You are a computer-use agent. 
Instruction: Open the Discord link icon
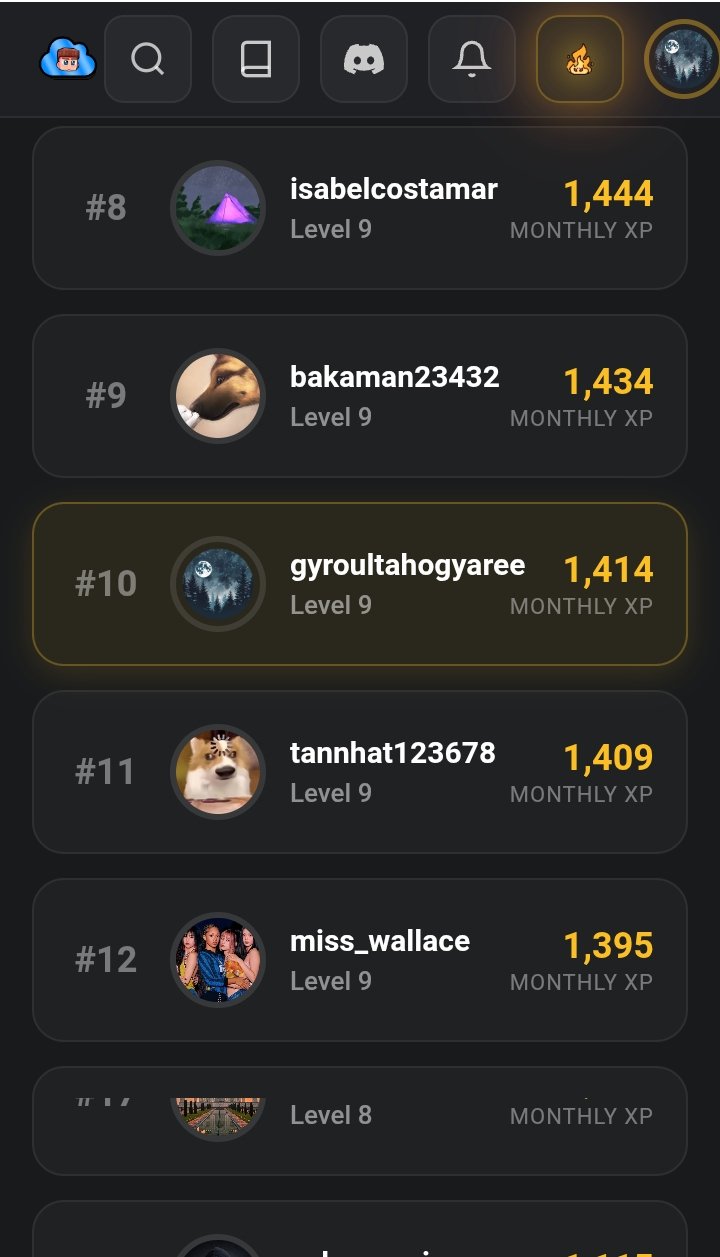click(x=364, y=59)
